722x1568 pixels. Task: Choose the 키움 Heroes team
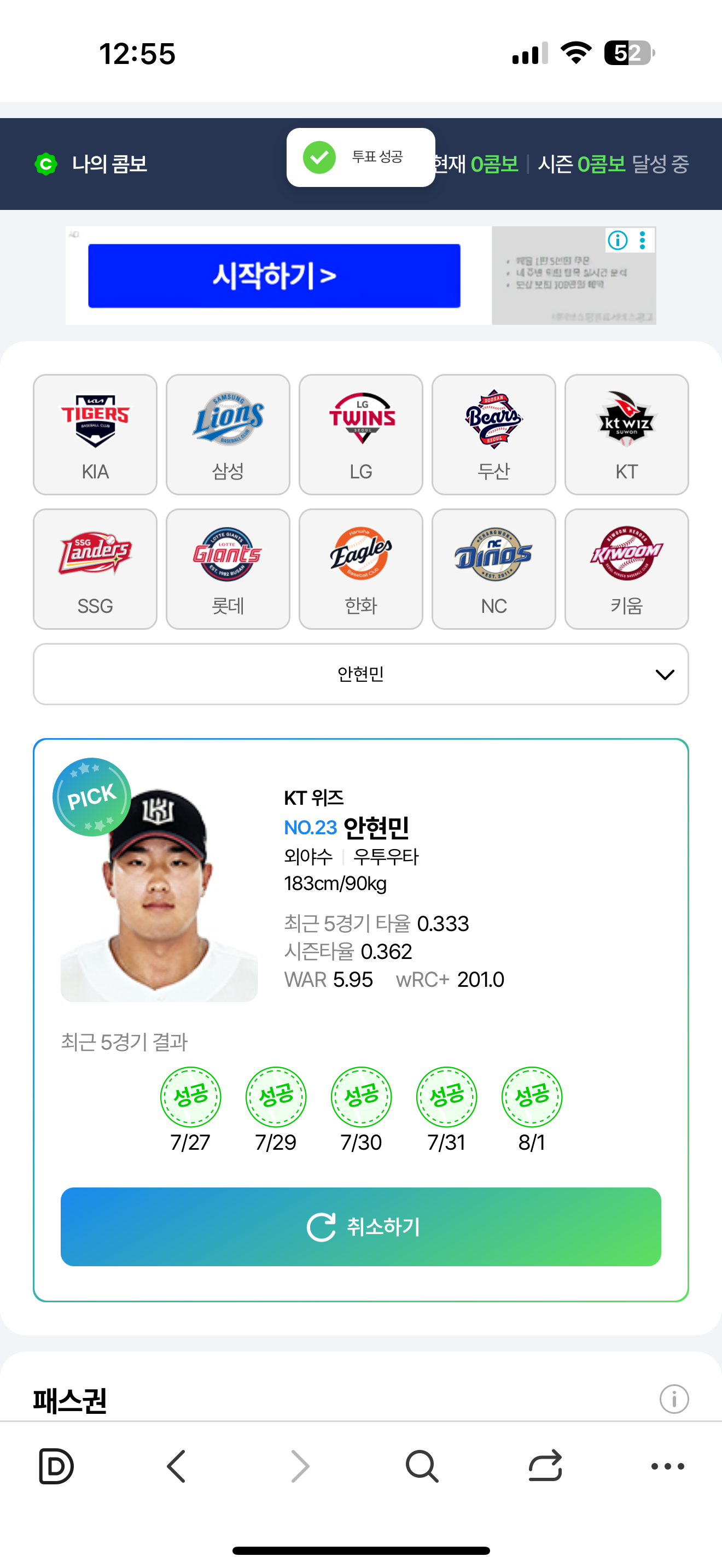pyautogui.click(x=626, y=569)
